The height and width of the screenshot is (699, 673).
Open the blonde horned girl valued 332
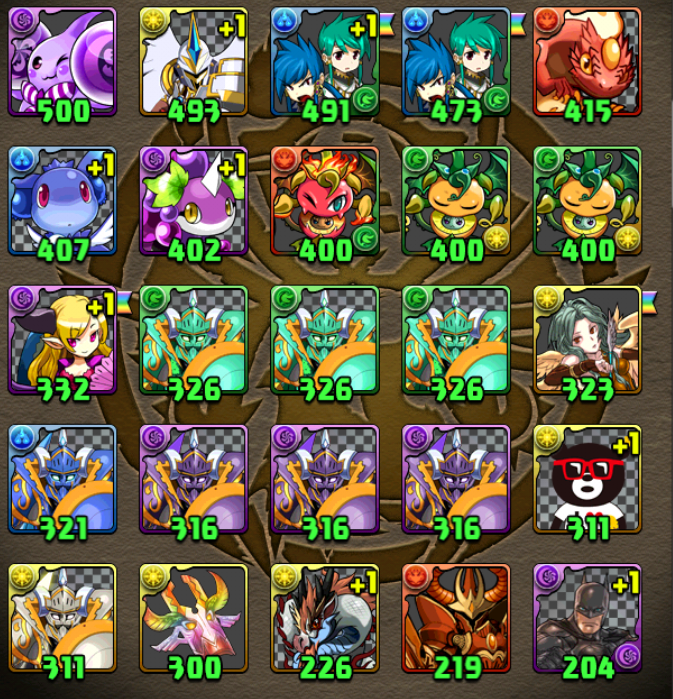pyautogui.click(x=62, y=340)
